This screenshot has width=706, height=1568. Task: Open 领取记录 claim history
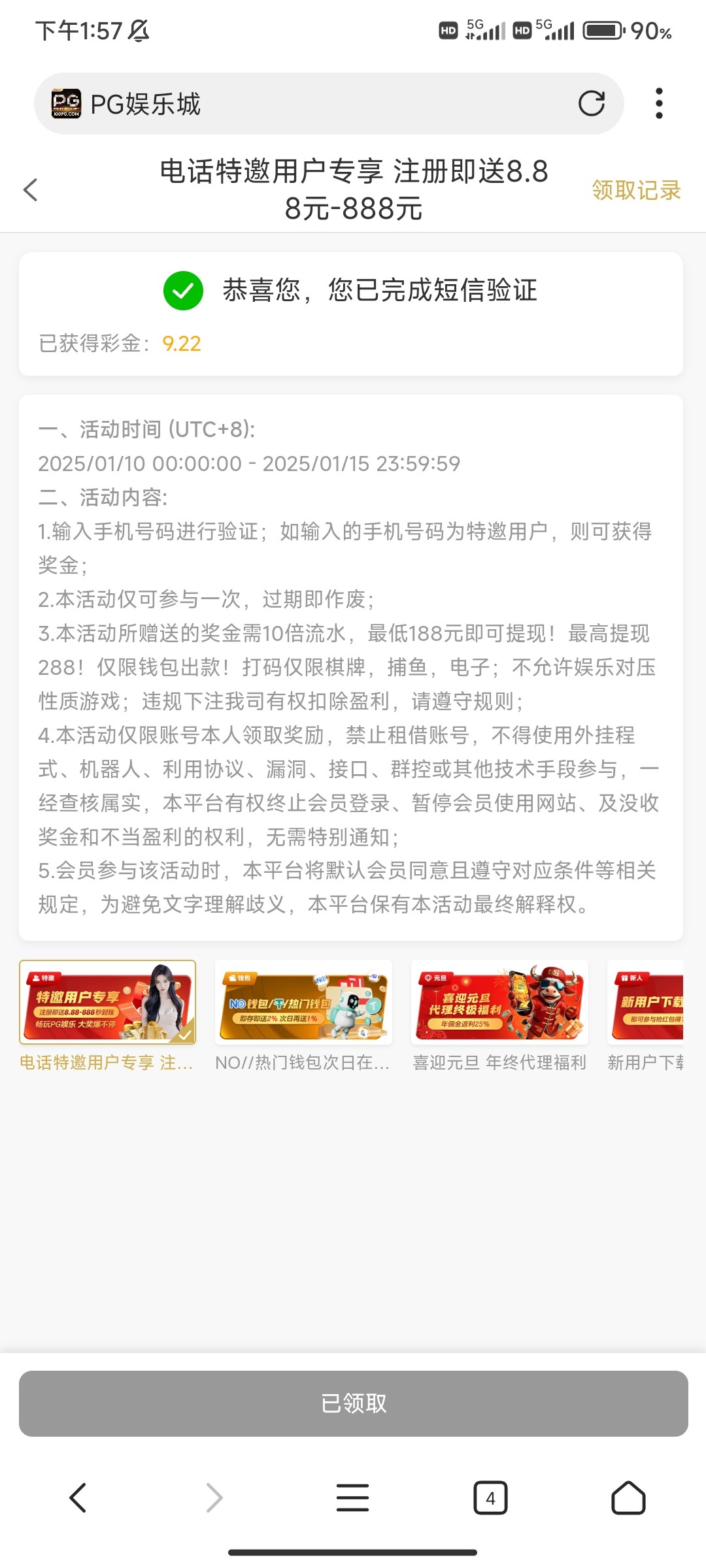636,190
